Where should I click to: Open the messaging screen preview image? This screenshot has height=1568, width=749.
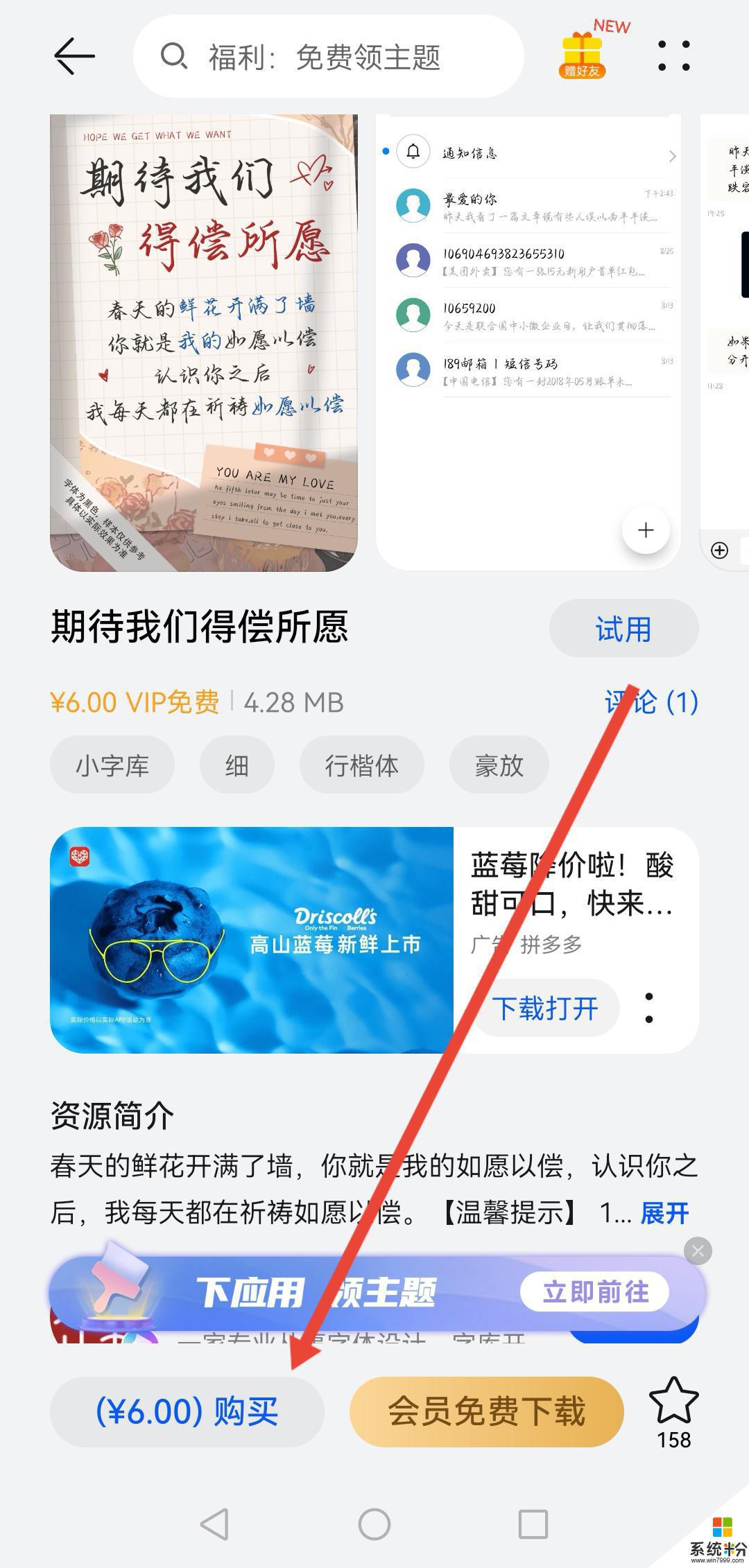tap(528, 342)
